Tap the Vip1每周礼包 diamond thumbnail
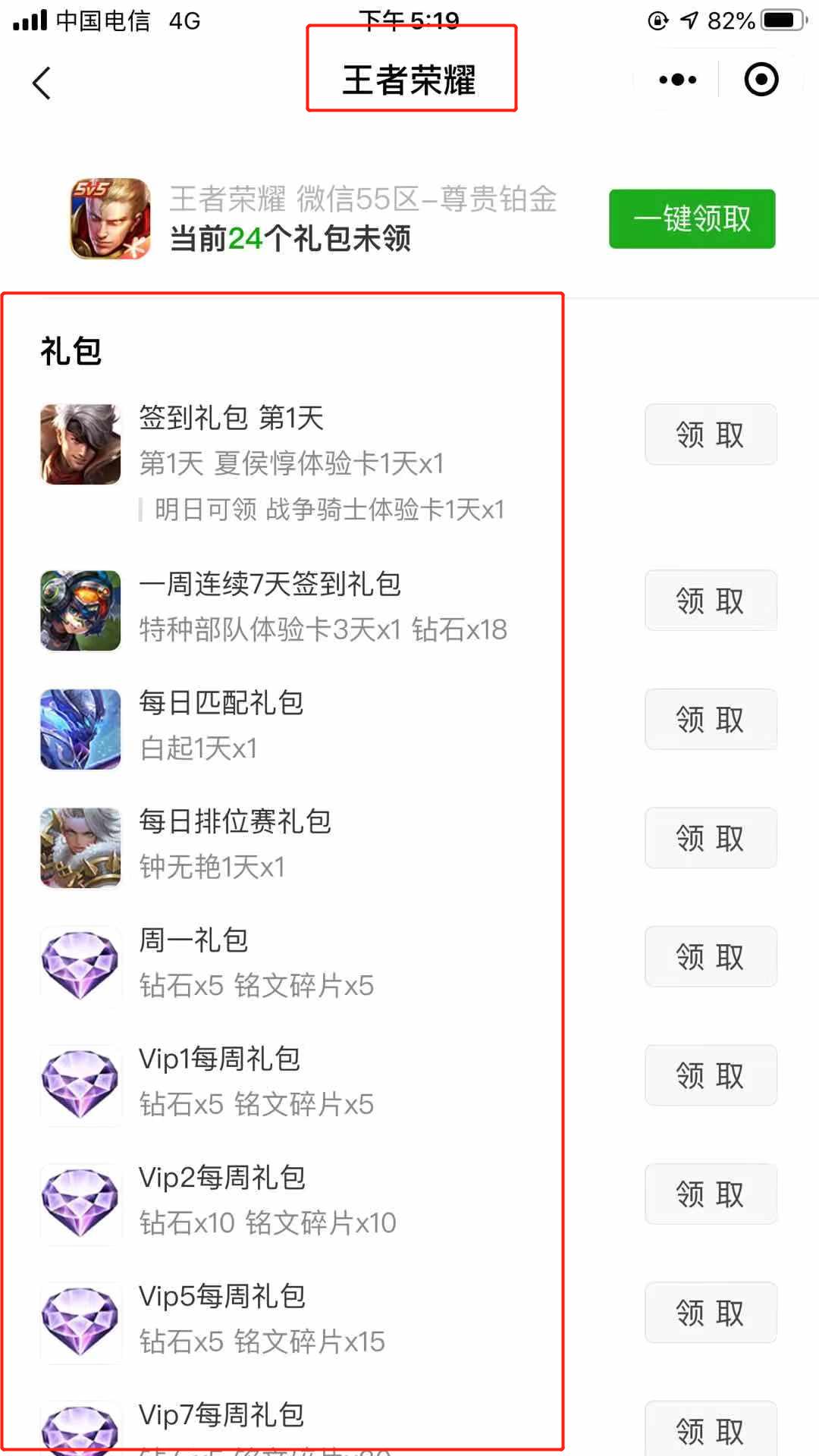Viewport: 819px width, 1456px height. 80,1084
